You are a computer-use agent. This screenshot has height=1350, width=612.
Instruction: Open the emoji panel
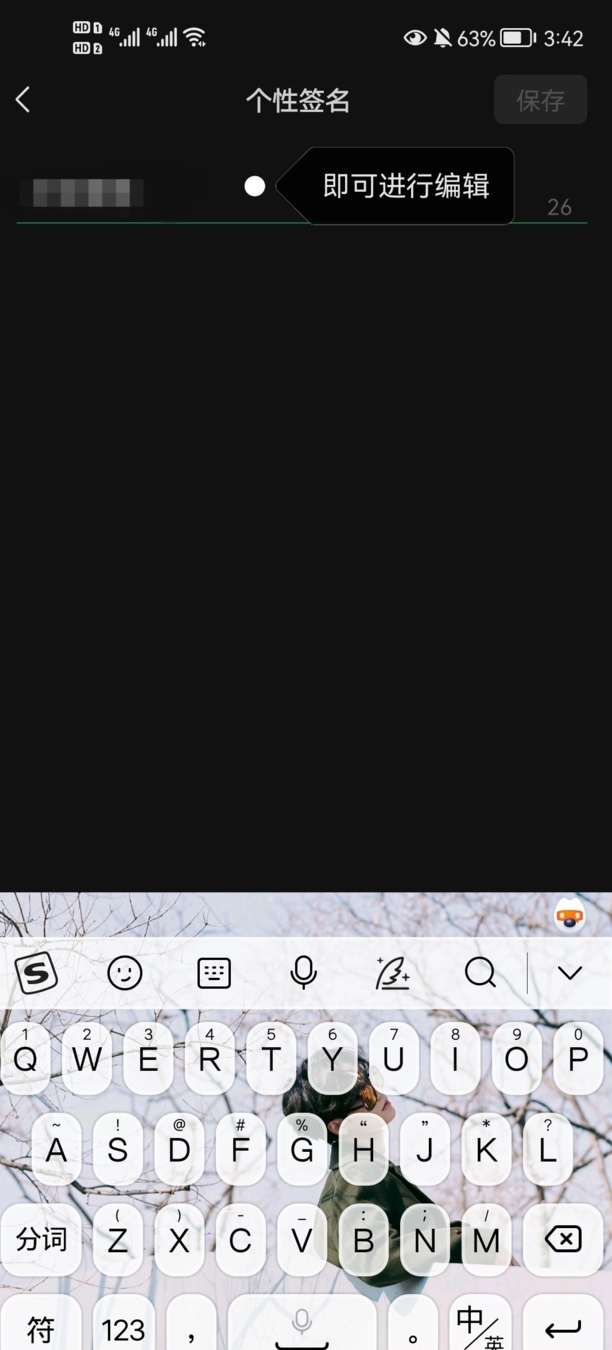pyautogui.click(x=125, y=972)
